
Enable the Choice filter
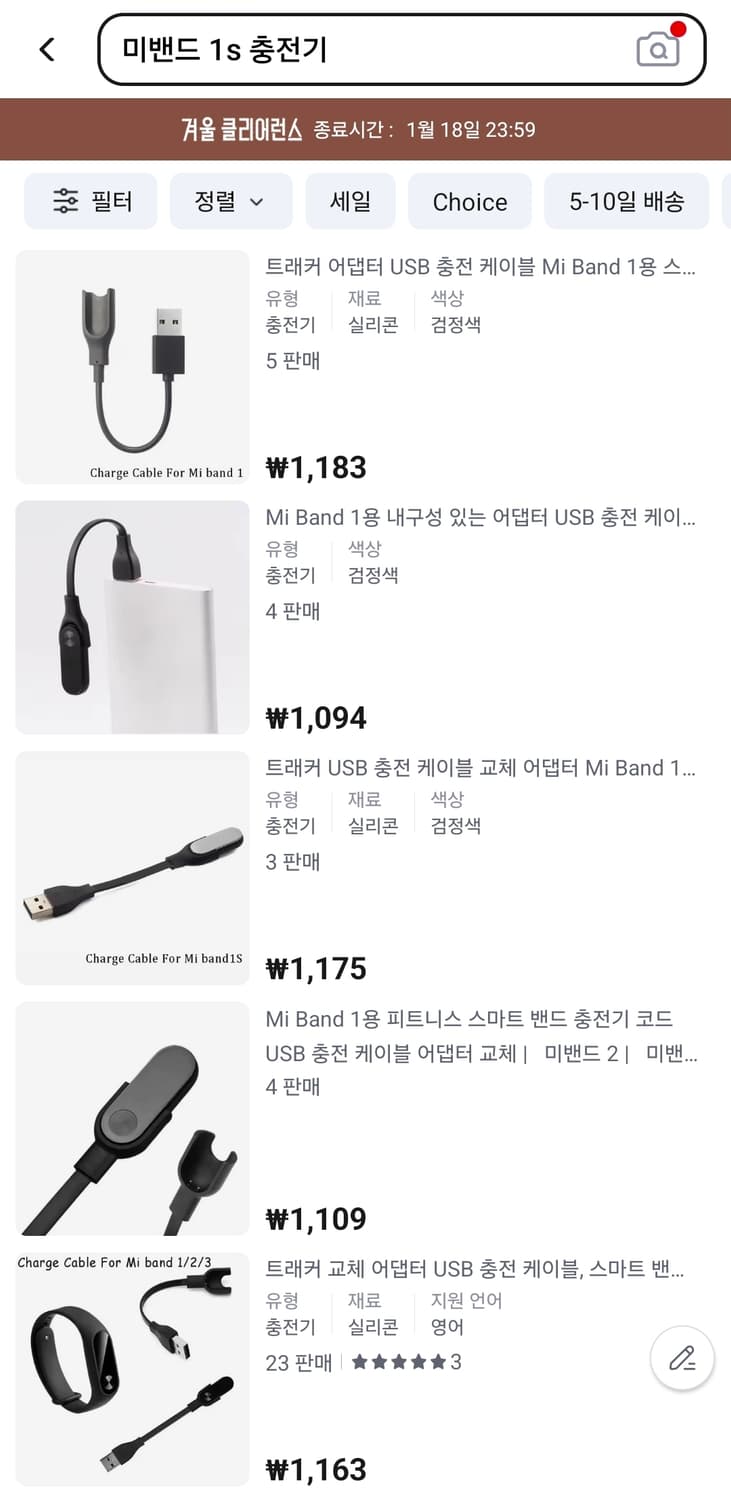470,201
